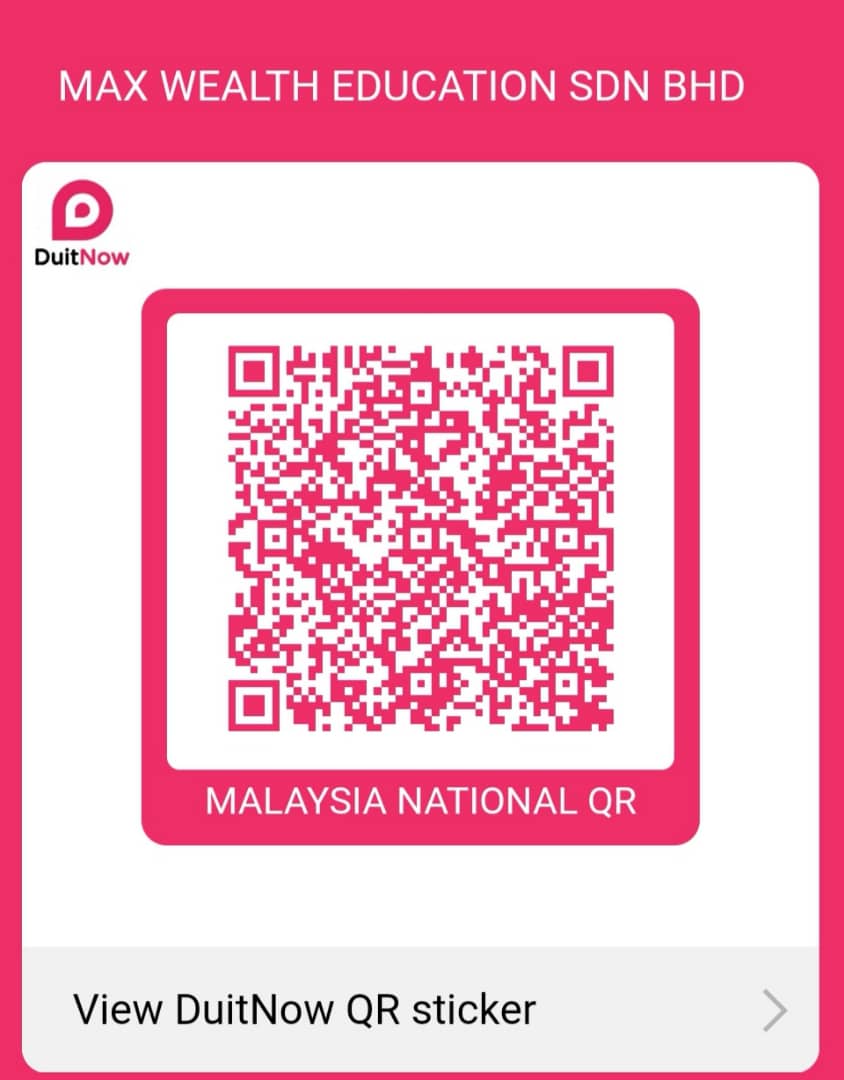Open the View DuitNow QR sticker row
This screenshot has height=1080, width=844.
[x=420, y=1009]
